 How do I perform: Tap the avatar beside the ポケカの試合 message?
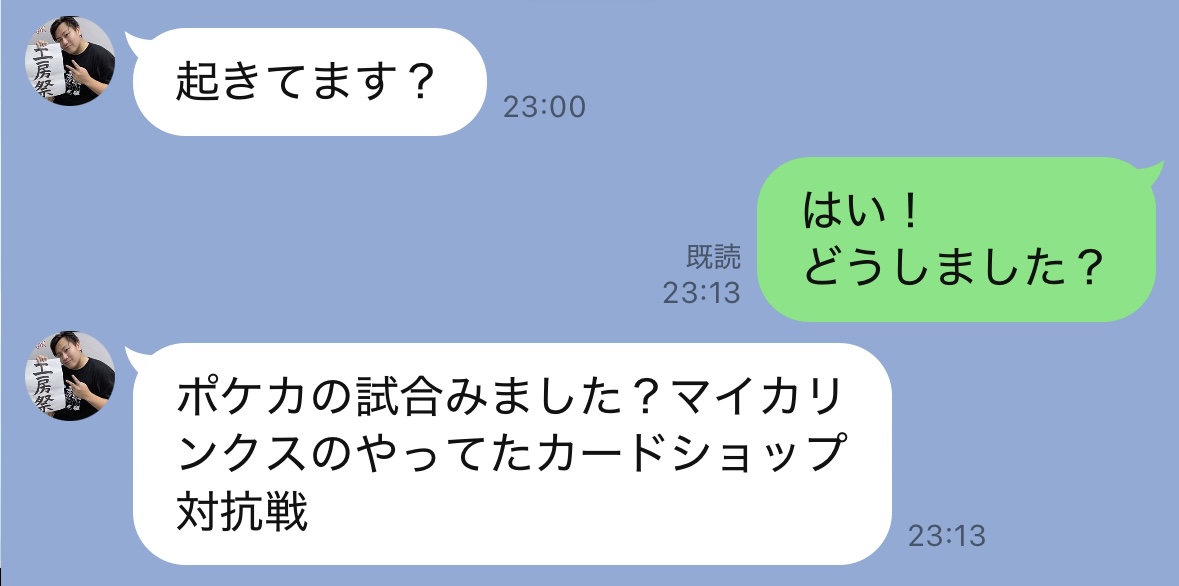69,375
